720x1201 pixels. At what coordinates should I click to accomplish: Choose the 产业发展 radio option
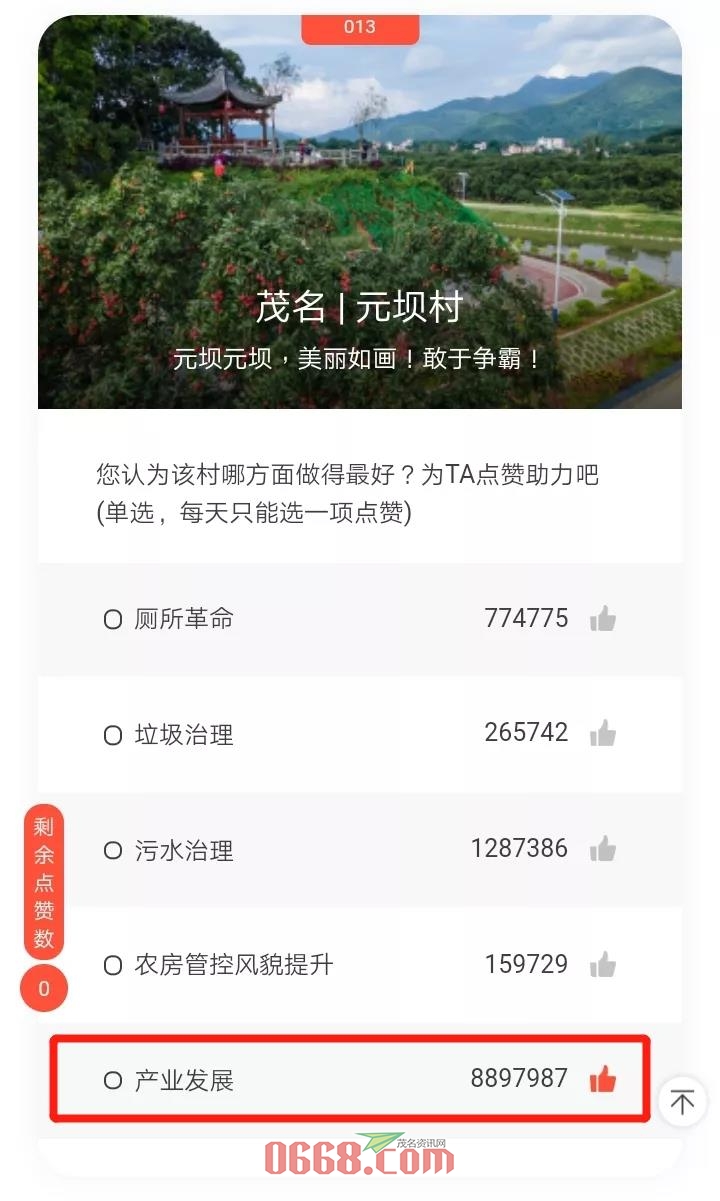[113, 1081]
